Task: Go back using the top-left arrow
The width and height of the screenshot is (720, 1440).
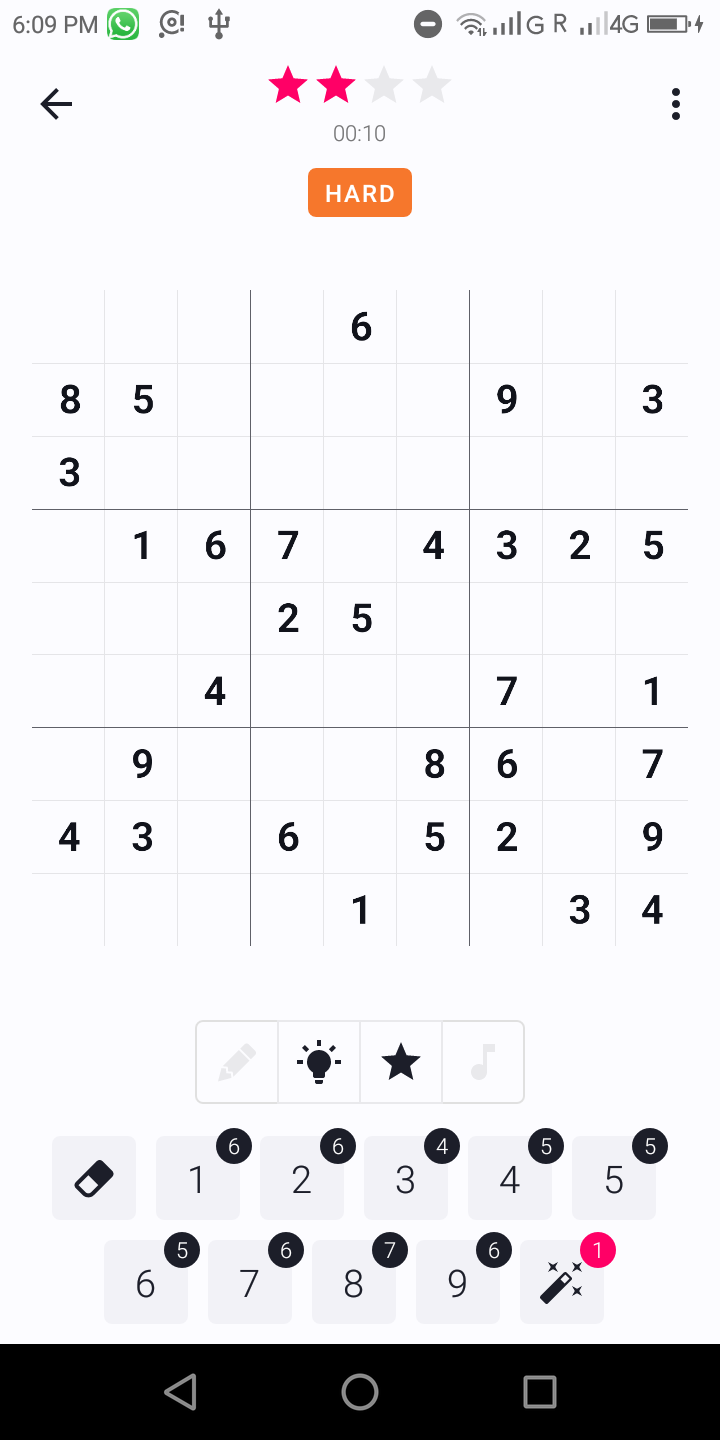Action: pyautogui.click(x=56, y=104)
